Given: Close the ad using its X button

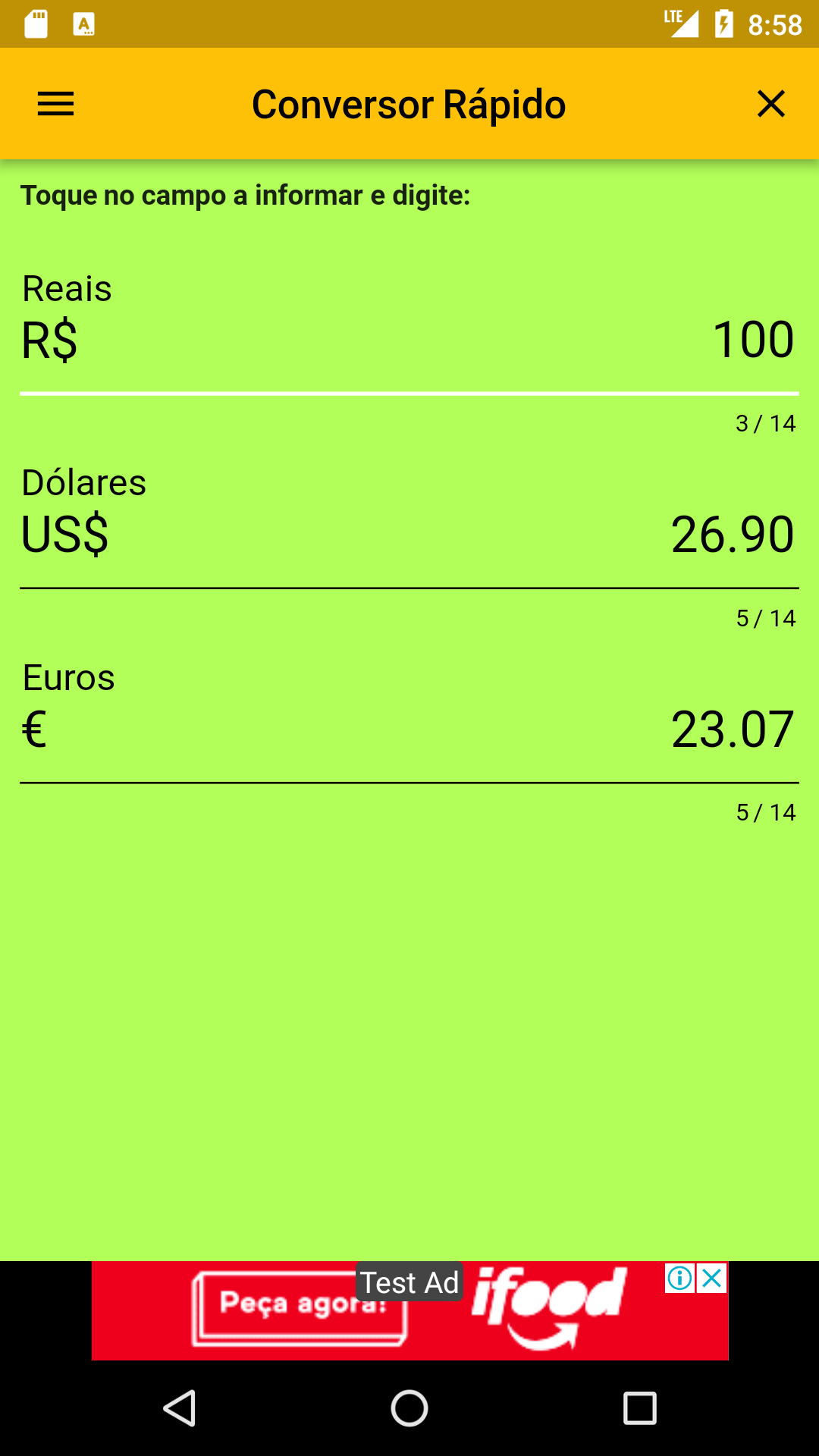Looking at the screenshot, I should click(712, 1279).
